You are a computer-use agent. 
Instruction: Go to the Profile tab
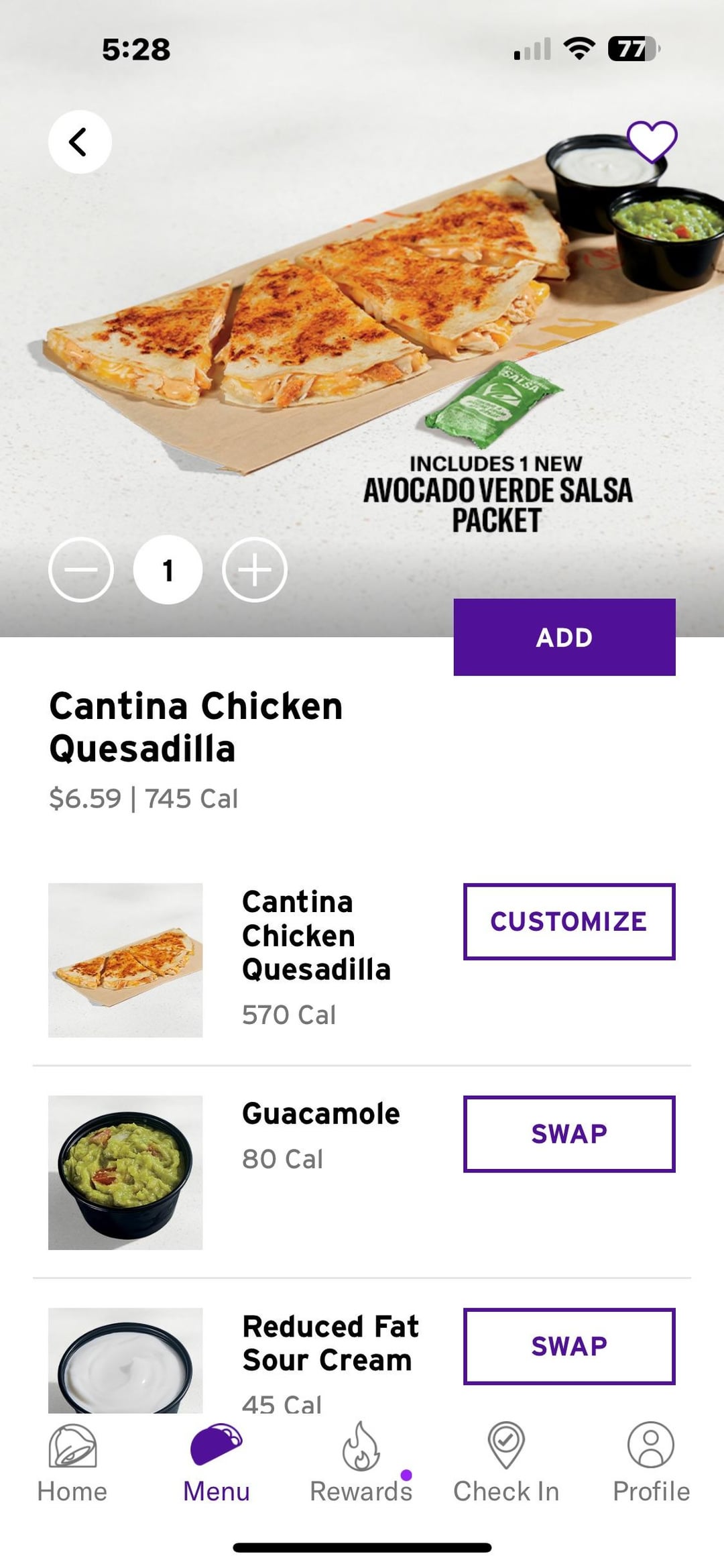651,1463
